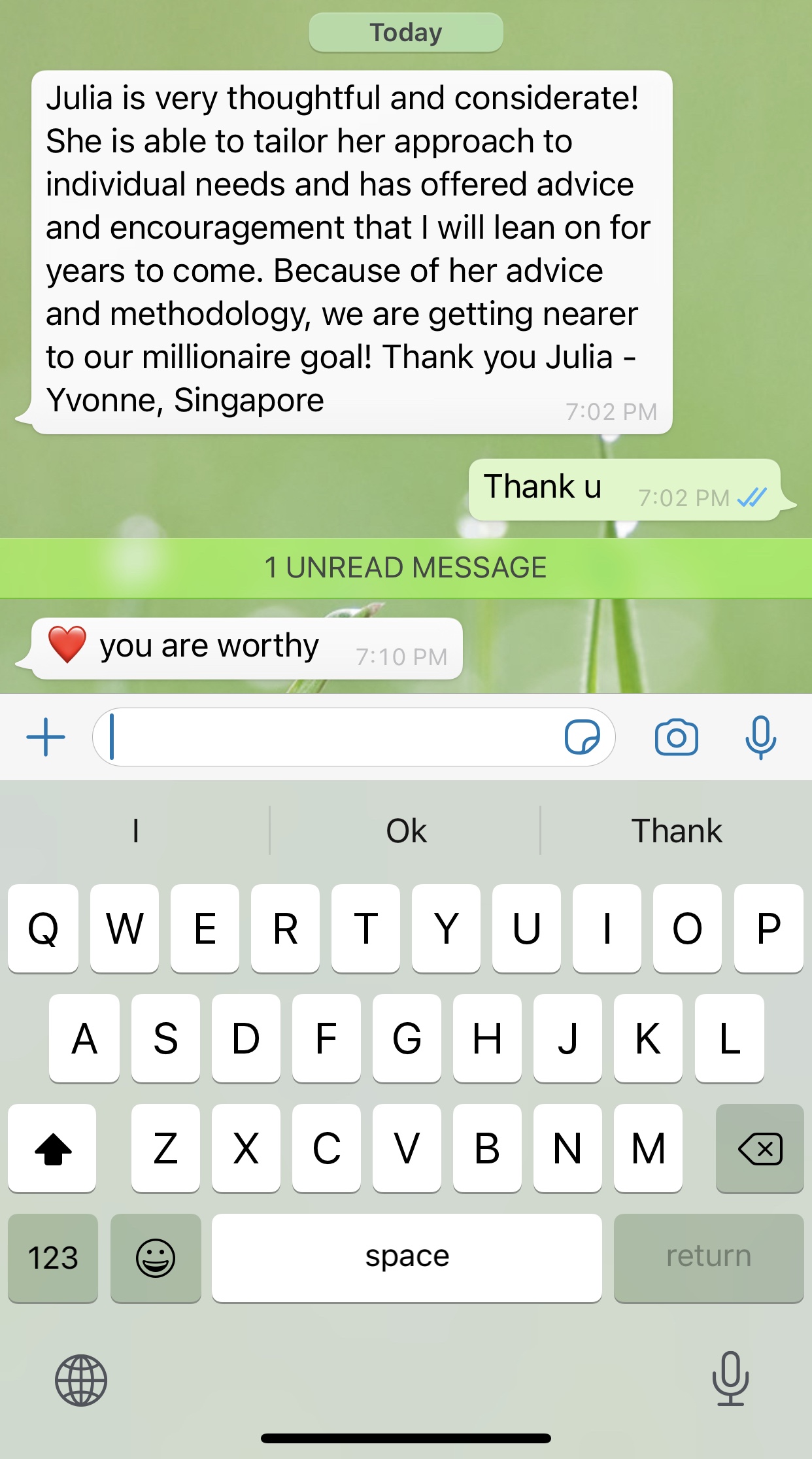Image resolution: width=812 pixels, height=1459 pixels.
Task: Tap the space bar
Action: click(x=407, y=1258)
